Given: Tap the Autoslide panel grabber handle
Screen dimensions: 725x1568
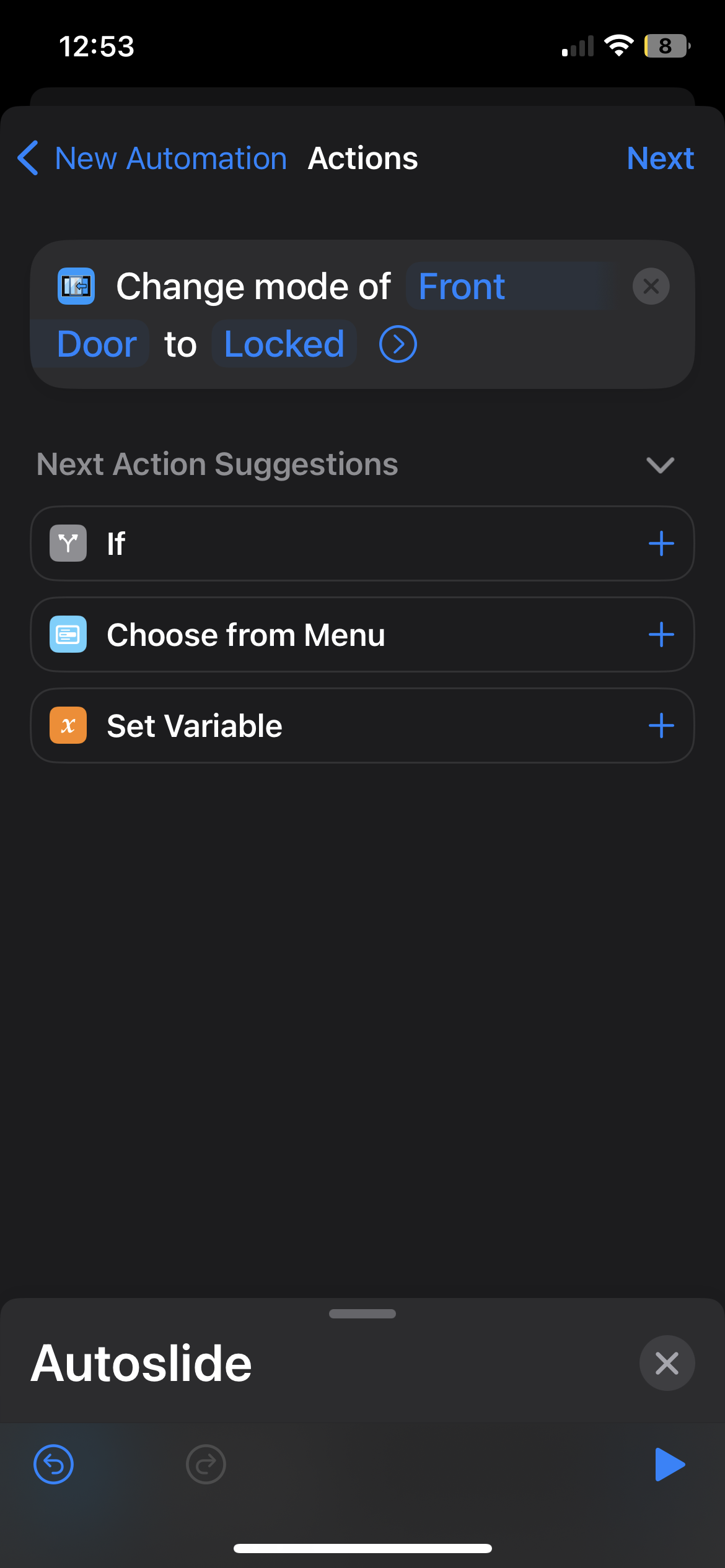Looking at the screenshot, I should point(362,1314).
